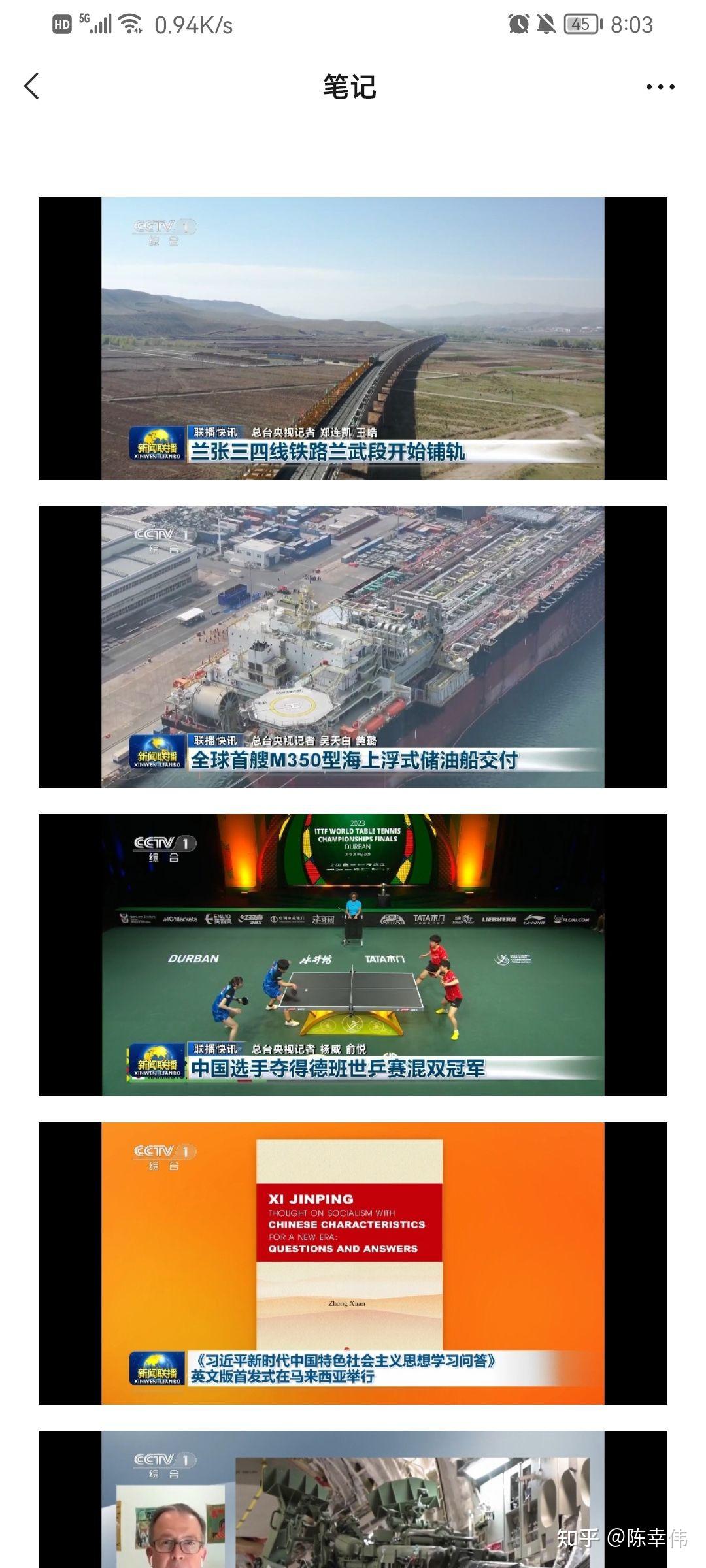Open the 兰张三四线铁路 railway news image
Screen dimensions: 706x1568
point(353,338)
